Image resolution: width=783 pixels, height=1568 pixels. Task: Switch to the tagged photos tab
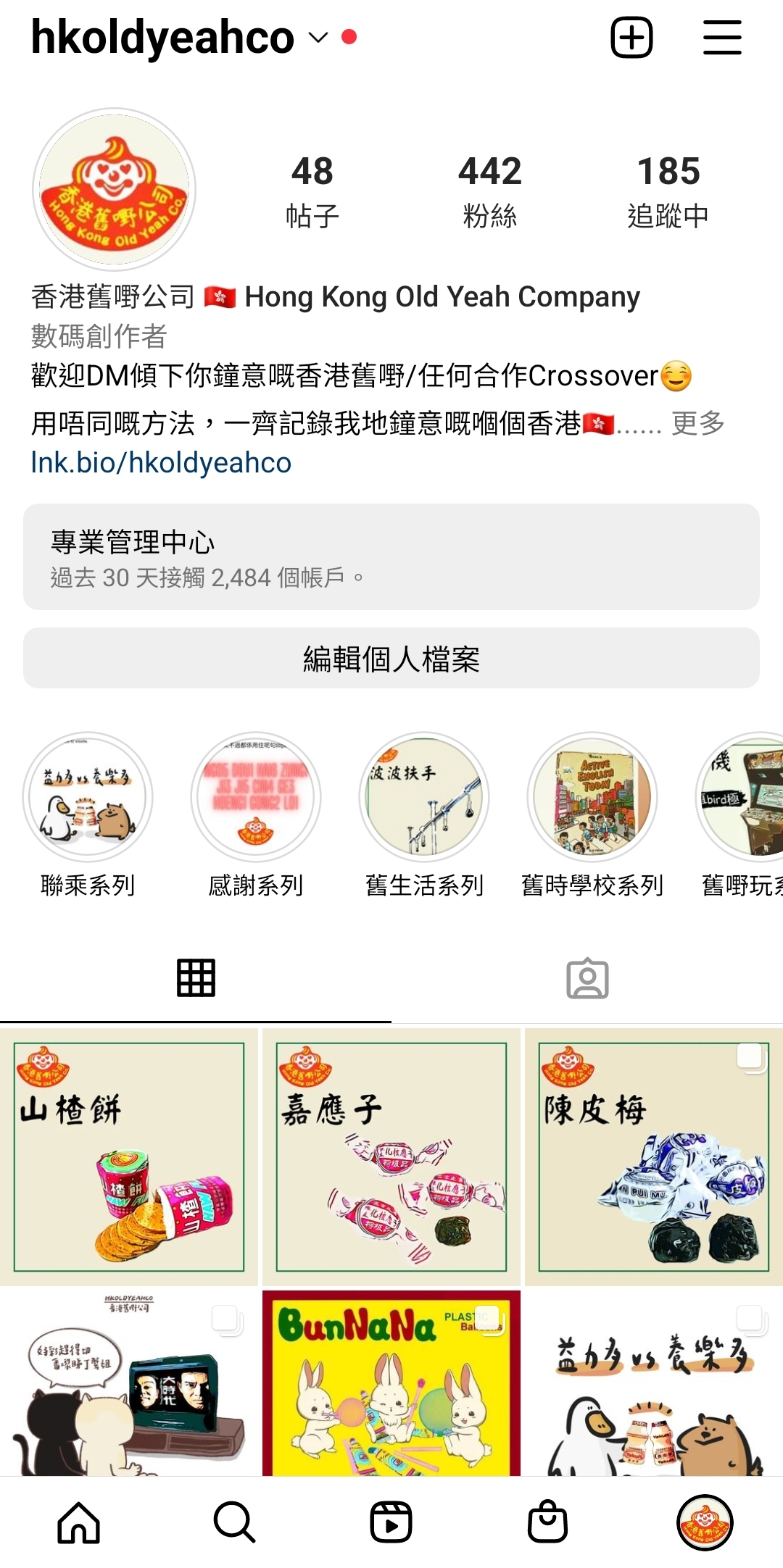[x=587, y=979]
